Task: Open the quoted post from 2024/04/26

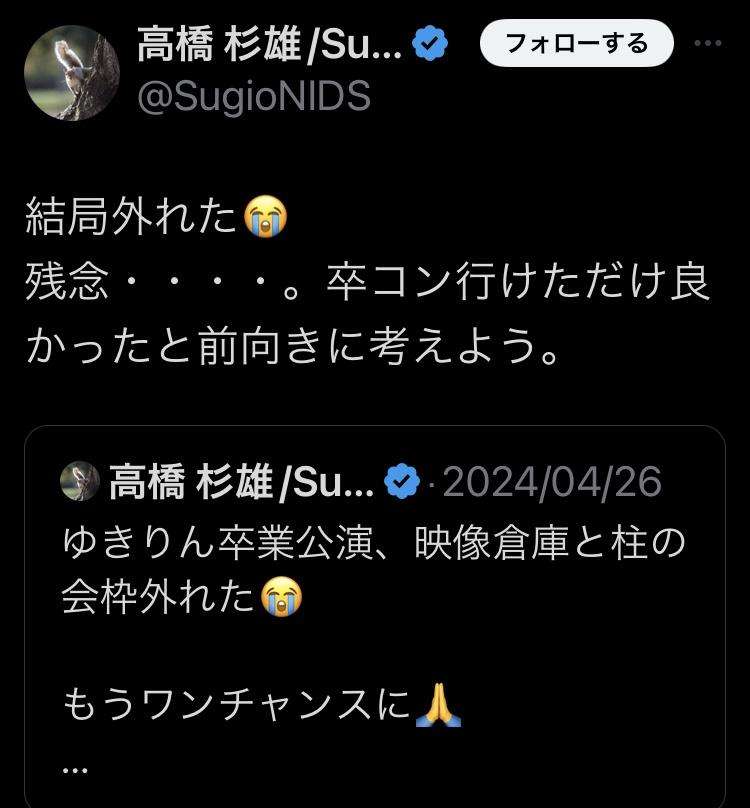Action: tap(374, 620)
